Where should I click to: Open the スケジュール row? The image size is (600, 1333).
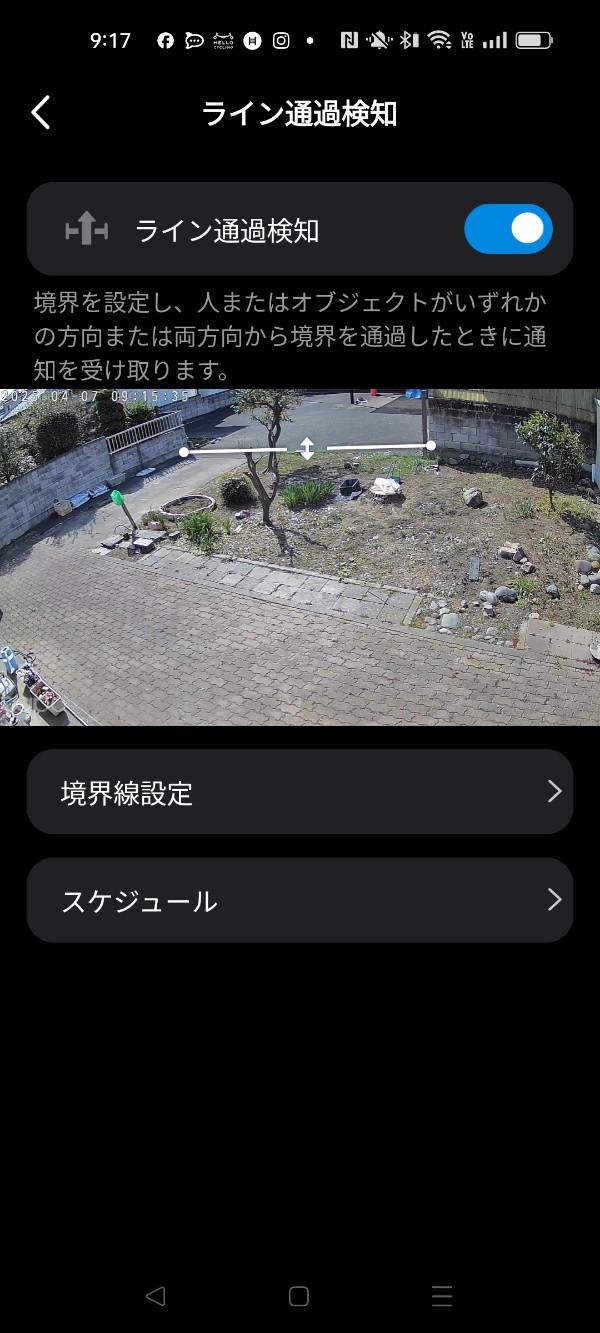point(300,900)
